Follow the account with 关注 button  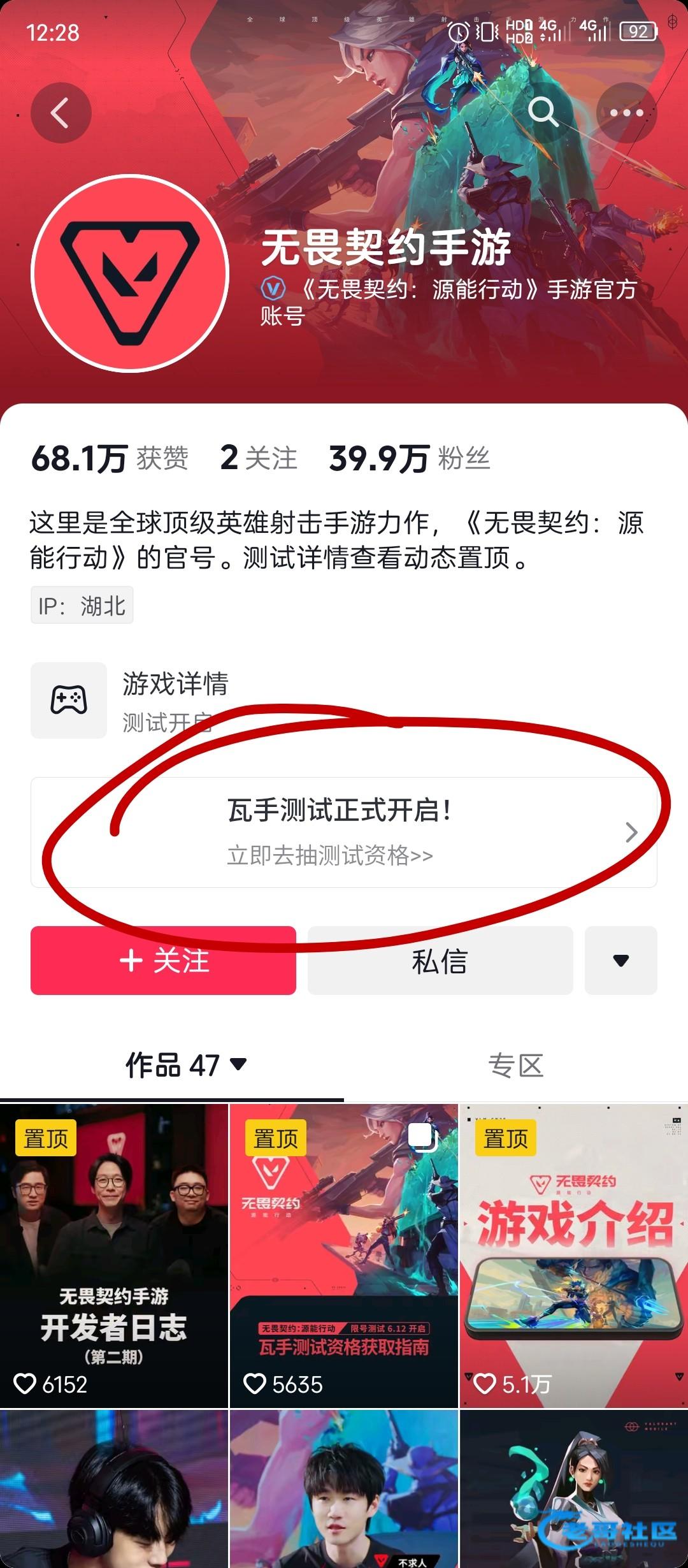tap(163, 960)
